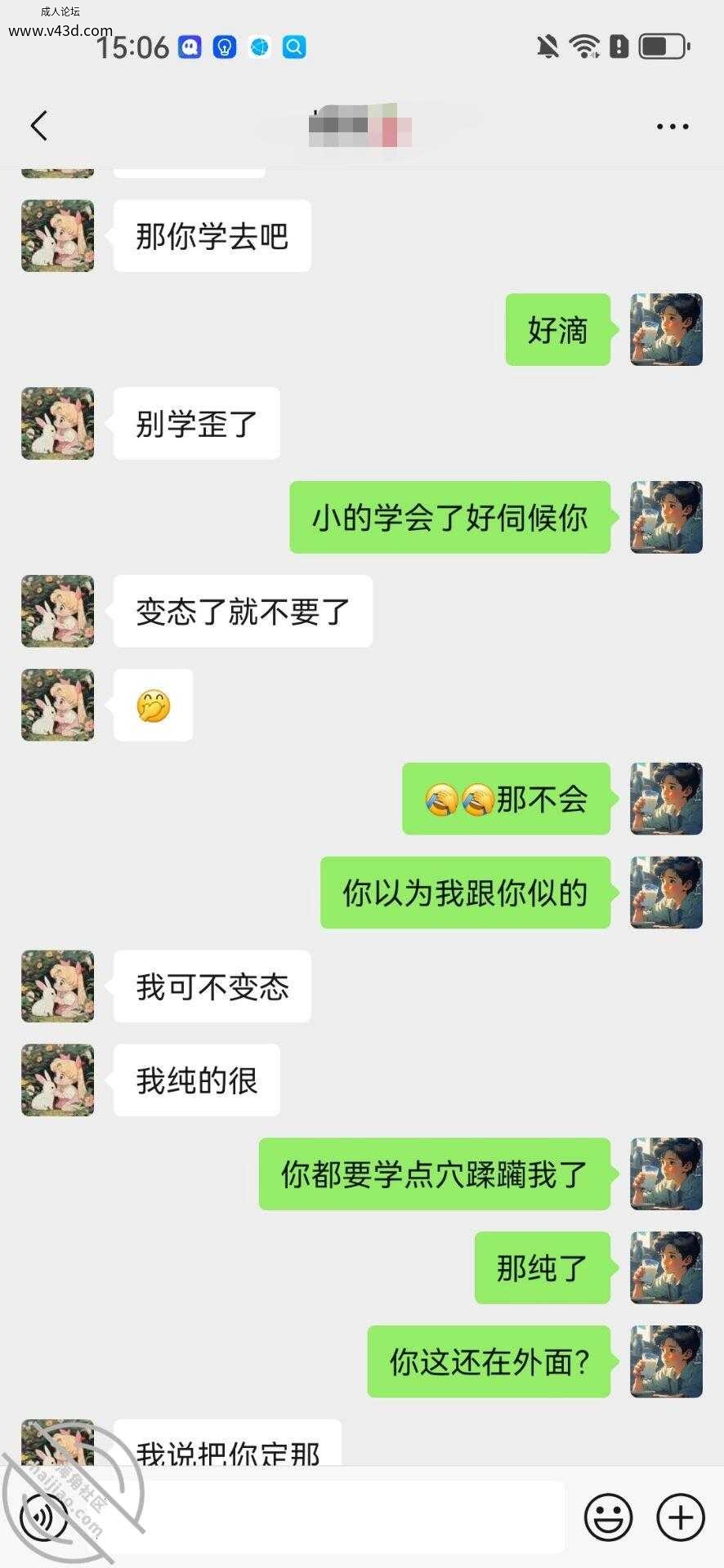Open contact avatar beside 那你学去吧
The height and width of the screenshot is (1568, 724).
click(x=57, y=236)
